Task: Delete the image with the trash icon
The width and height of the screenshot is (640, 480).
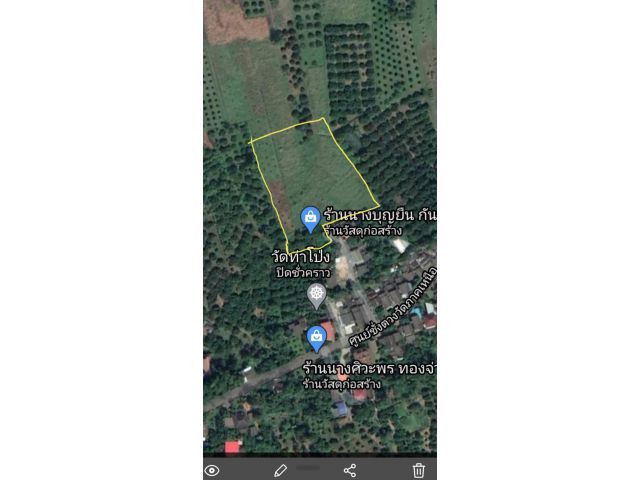Action: pos(419,470)
